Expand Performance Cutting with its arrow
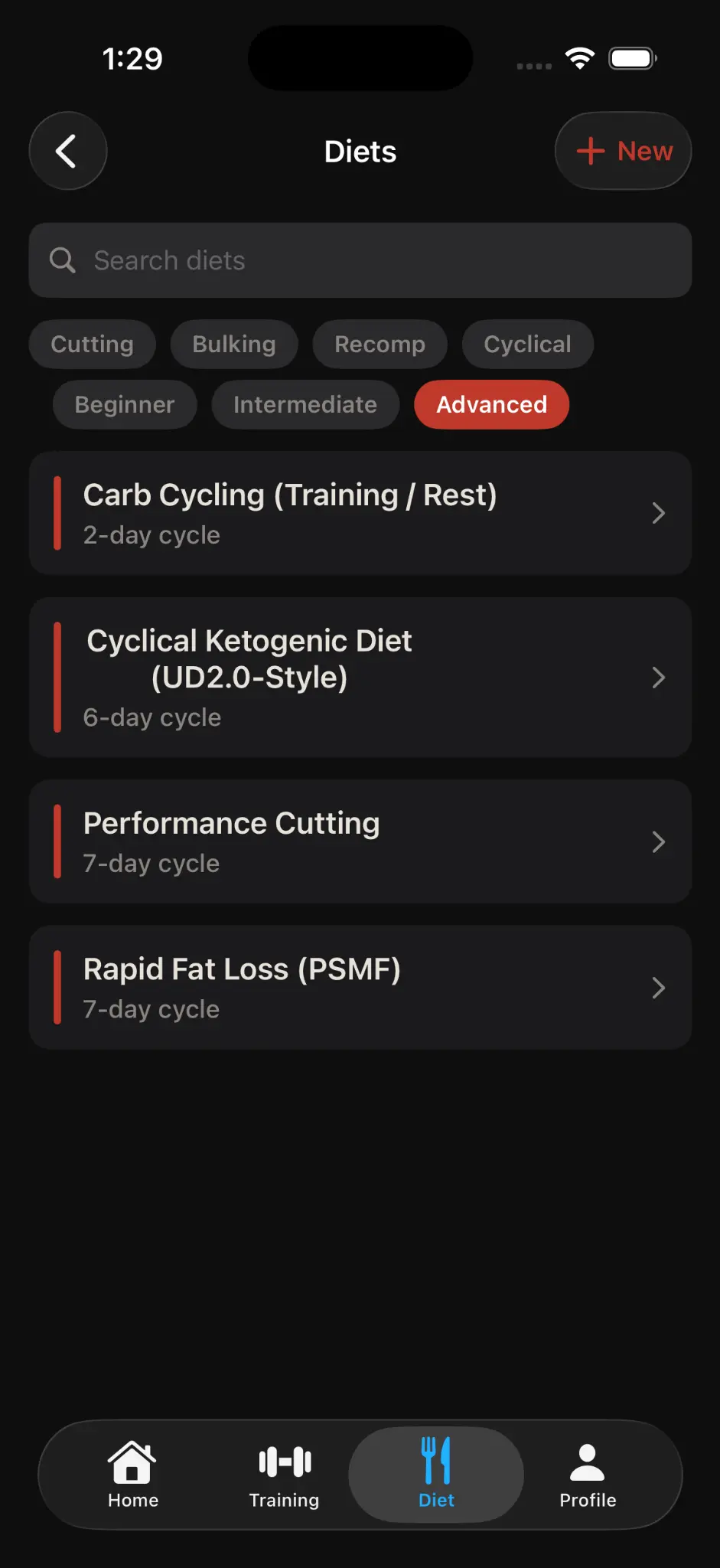The height and width of the screenshot is (1568, 720). point(658,841)
